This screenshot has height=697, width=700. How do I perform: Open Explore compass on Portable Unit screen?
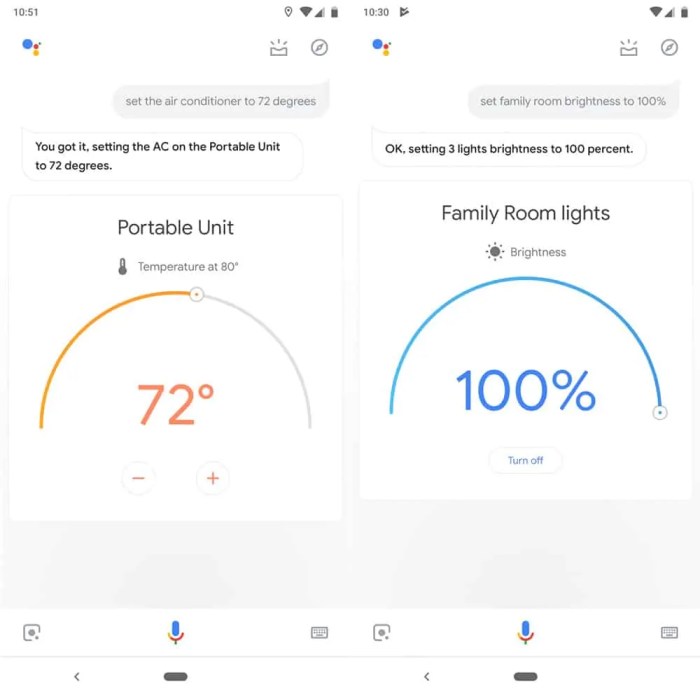point(319,47)
